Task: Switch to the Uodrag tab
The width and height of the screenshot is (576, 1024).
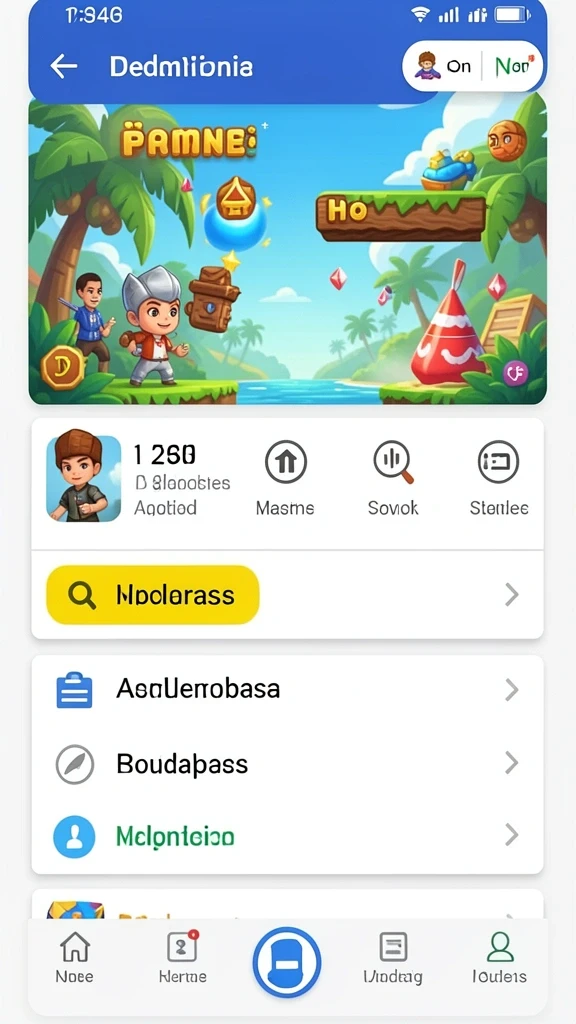Action: point(392,957)
